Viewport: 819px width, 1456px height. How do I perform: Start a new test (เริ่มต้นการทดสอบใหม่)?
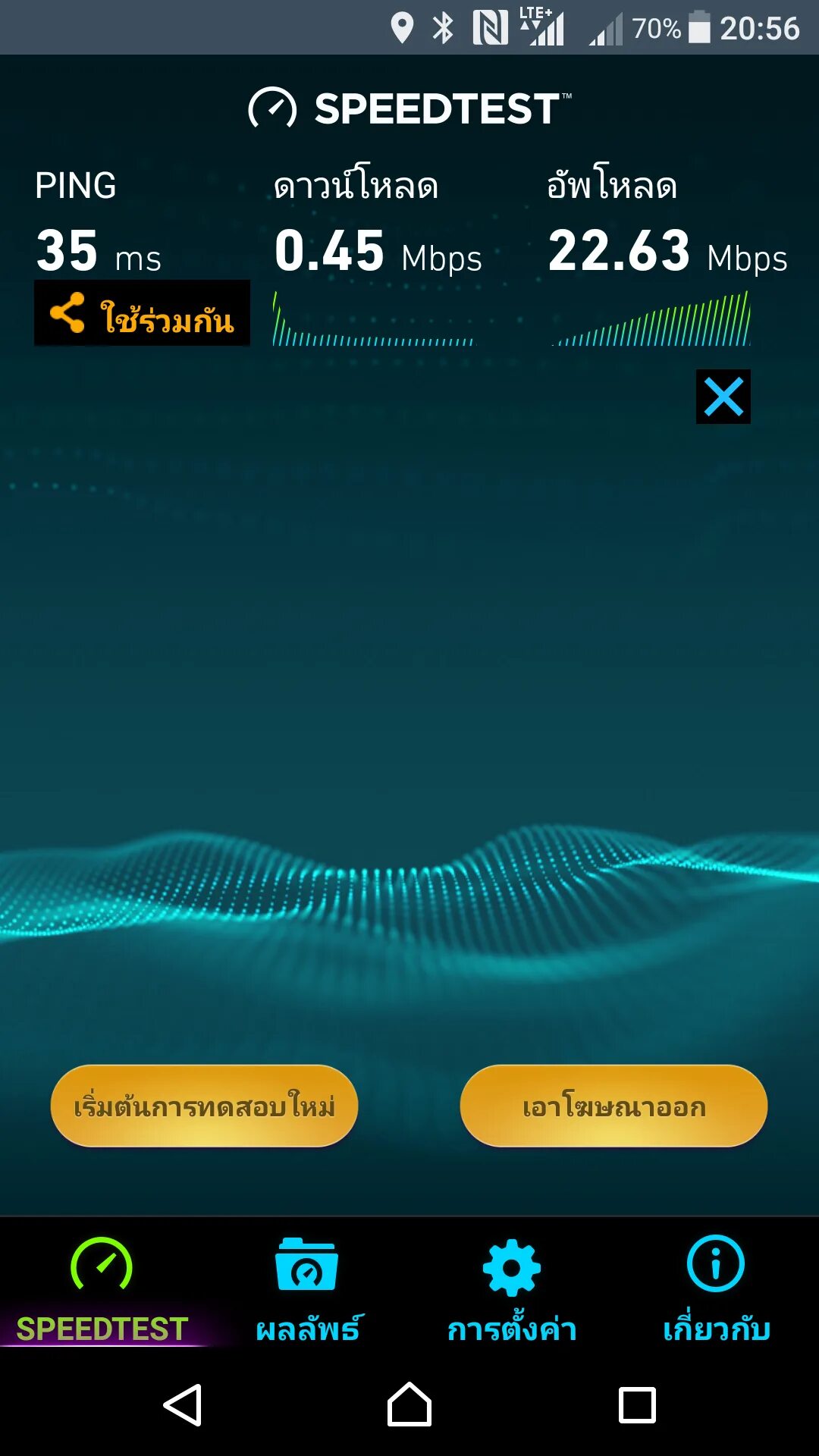coord(204,1106)
